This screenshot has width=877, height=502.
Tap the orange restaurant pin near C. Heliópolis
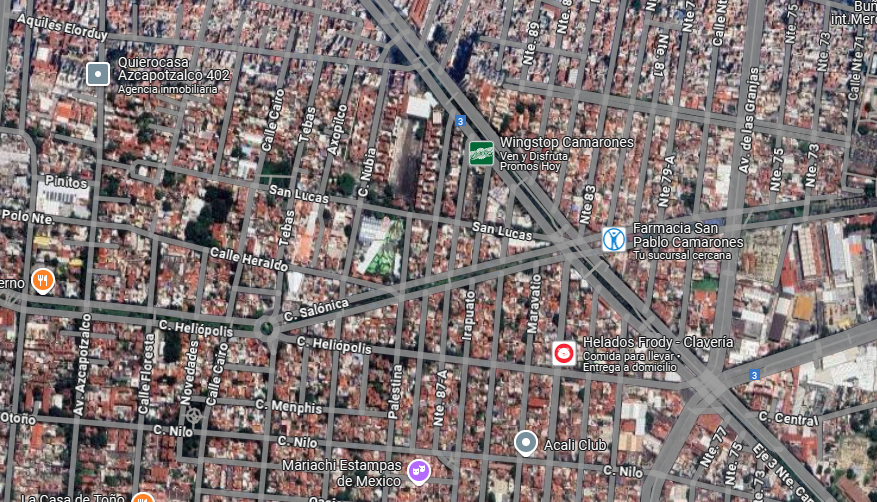[43, 281]
